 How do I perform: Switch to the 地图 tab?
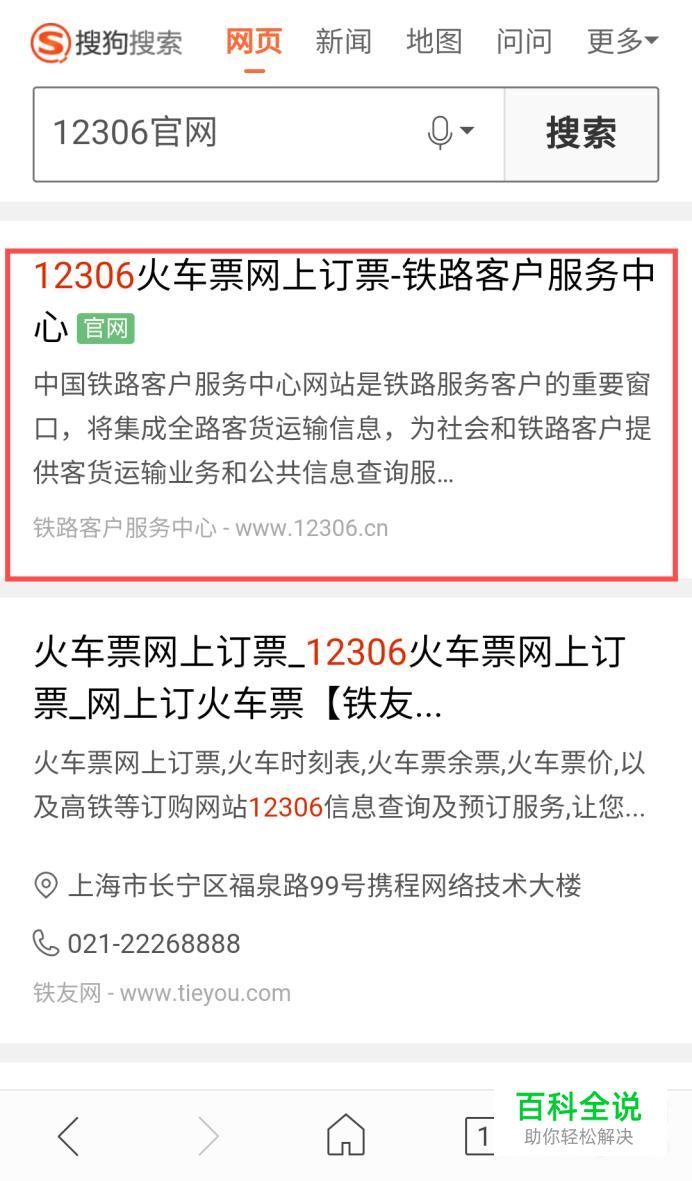pos(434,42)
